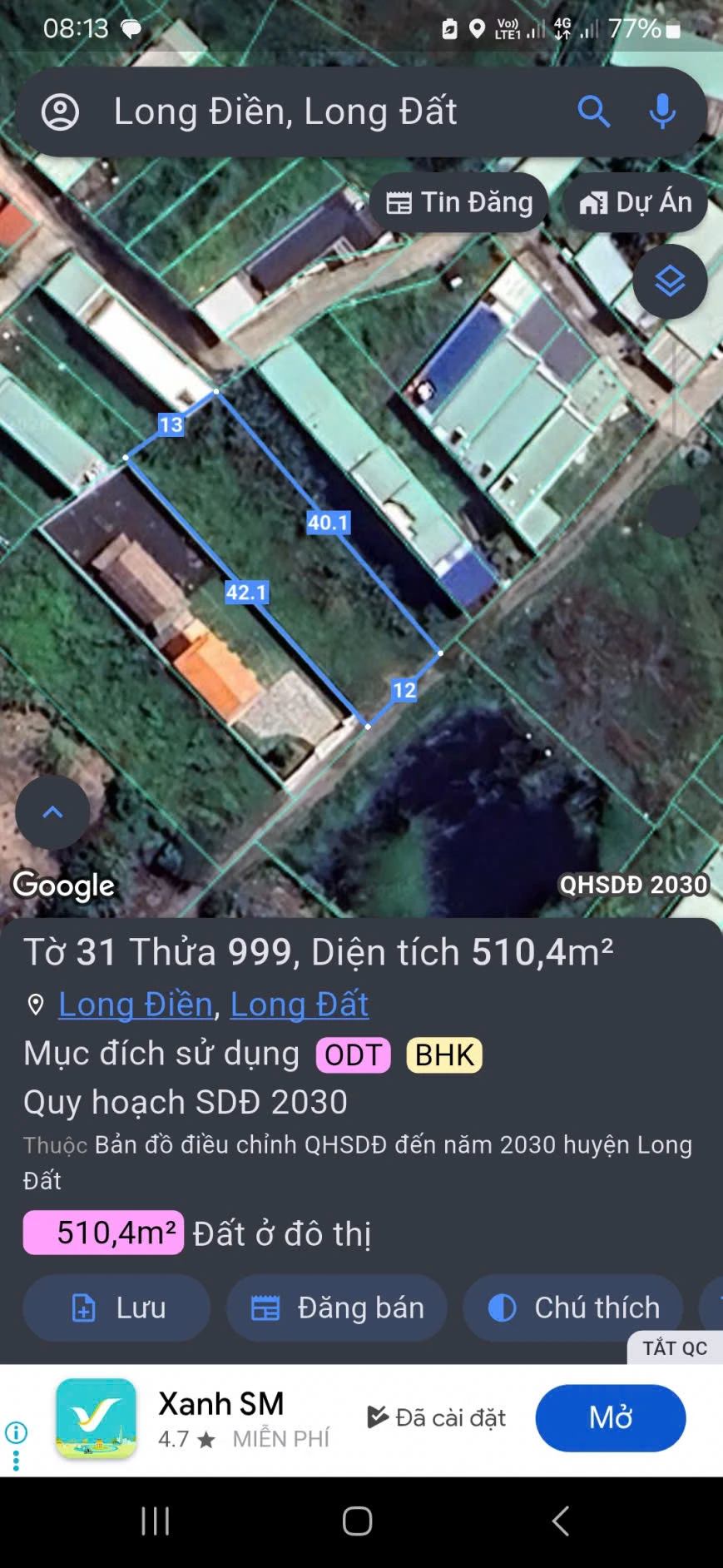Screen dimensions: 723x1568
Task: Go back with the system back button
Action: point(561,1521)
